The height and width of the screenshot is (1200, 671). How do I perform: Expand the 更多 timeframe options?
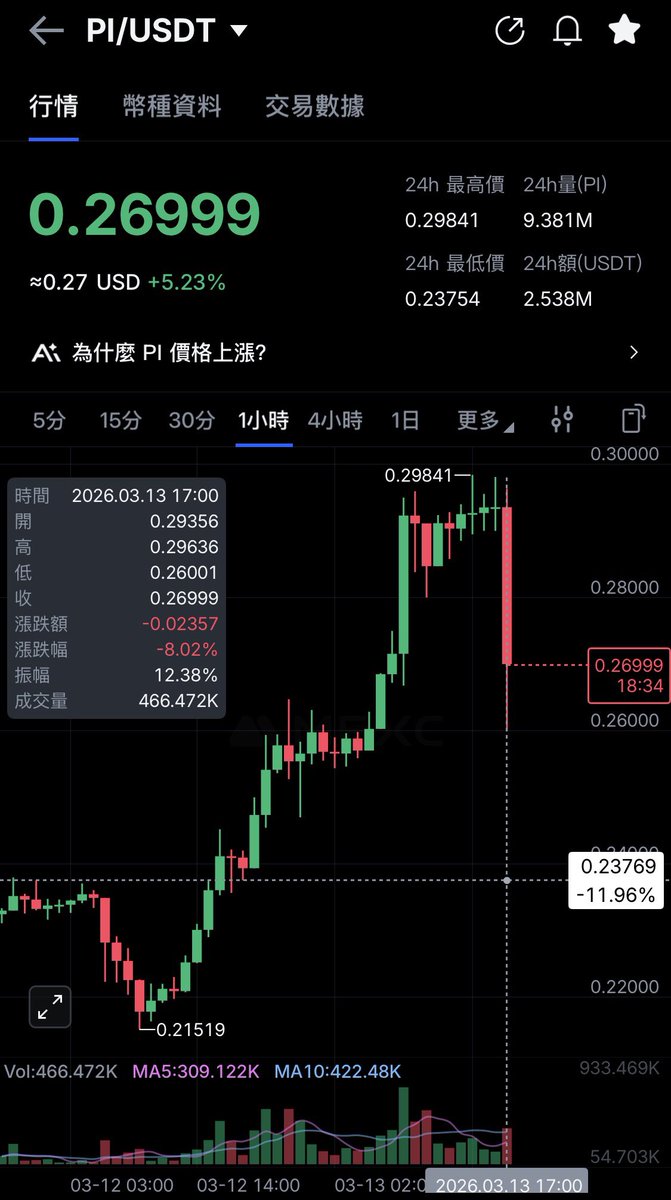click(485, 421)
